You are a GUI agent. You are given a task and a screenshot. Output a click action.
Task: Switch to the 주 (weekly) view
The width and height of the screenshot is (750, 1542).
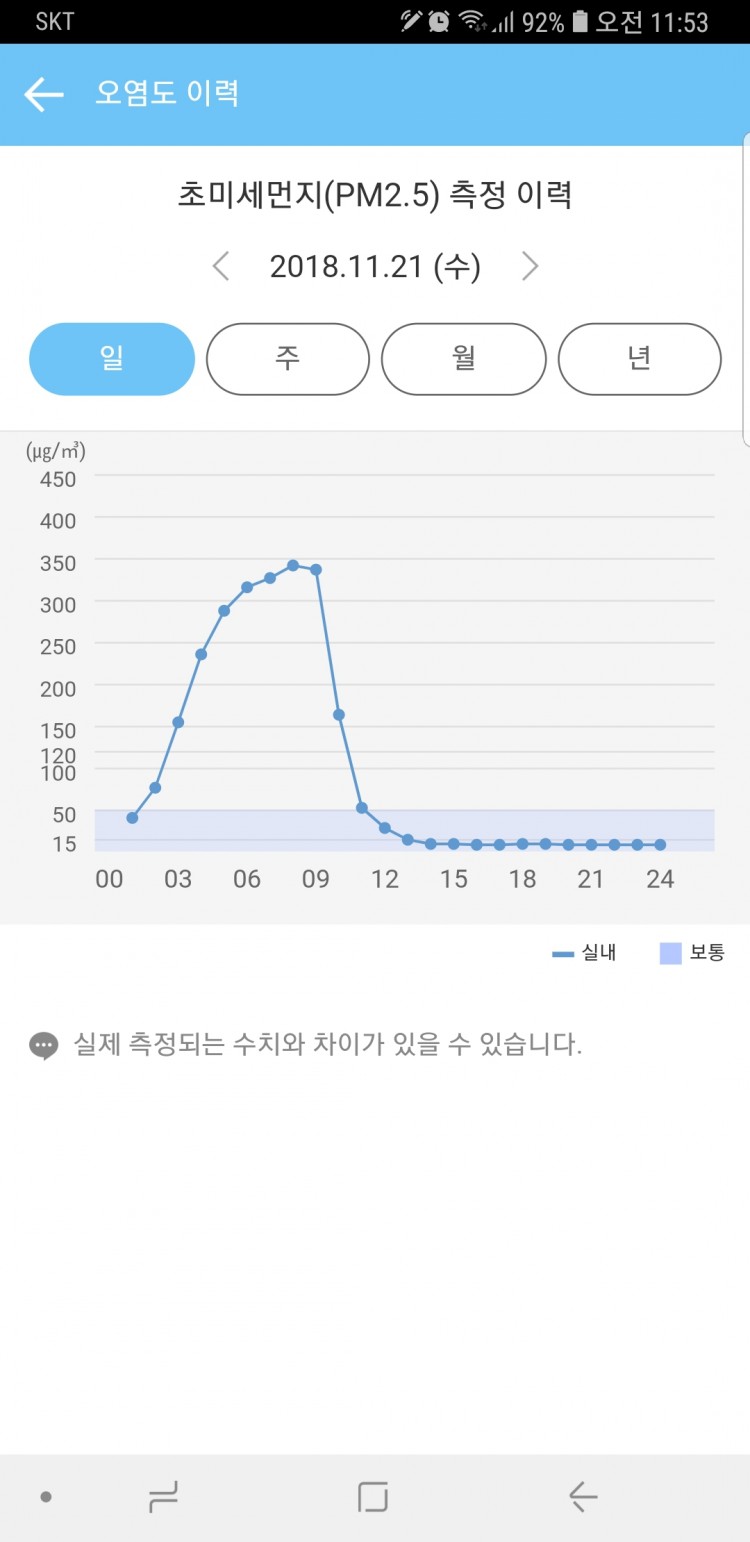pyautogui.click(x=288, y=359)
